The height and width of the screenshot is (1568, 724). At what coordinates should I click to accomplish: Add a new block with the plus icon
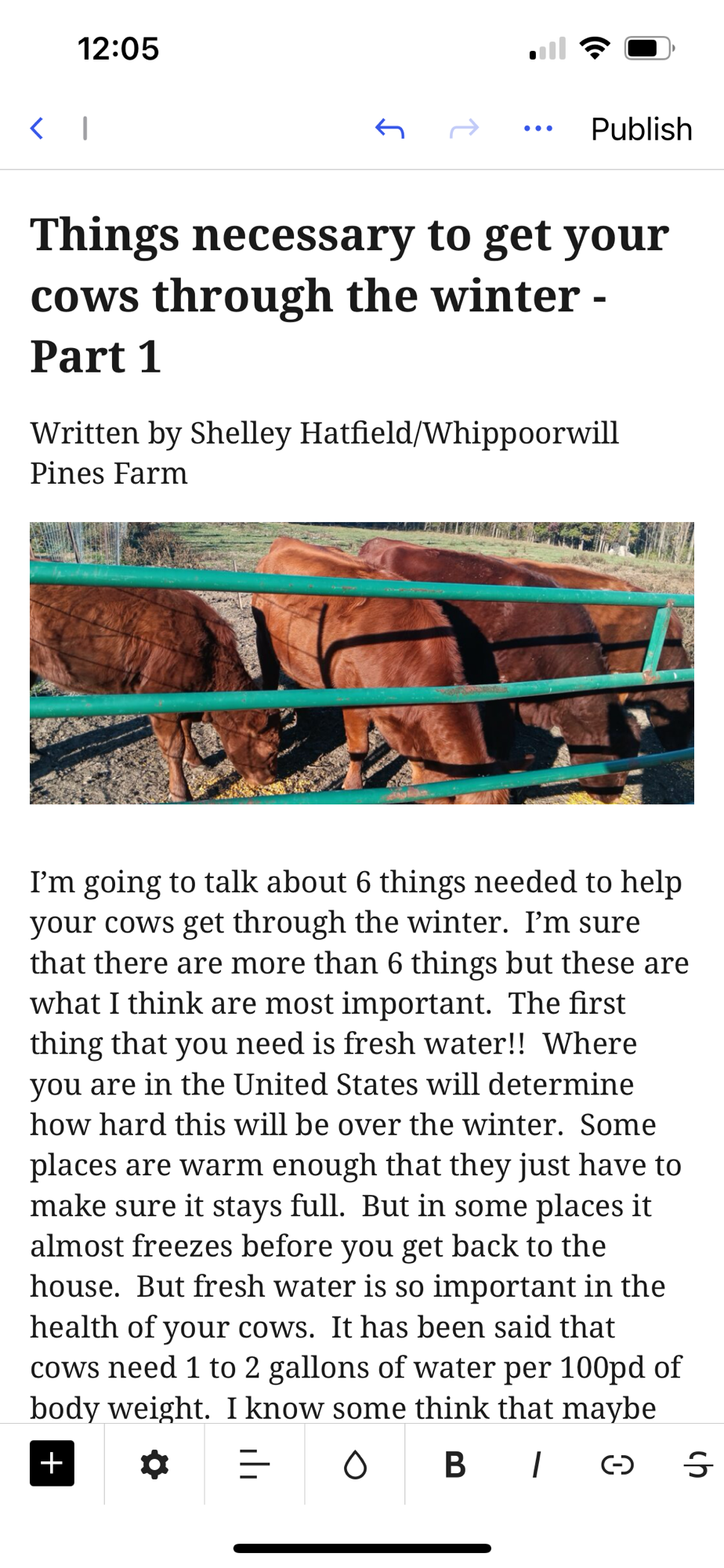click(50, 1463)
